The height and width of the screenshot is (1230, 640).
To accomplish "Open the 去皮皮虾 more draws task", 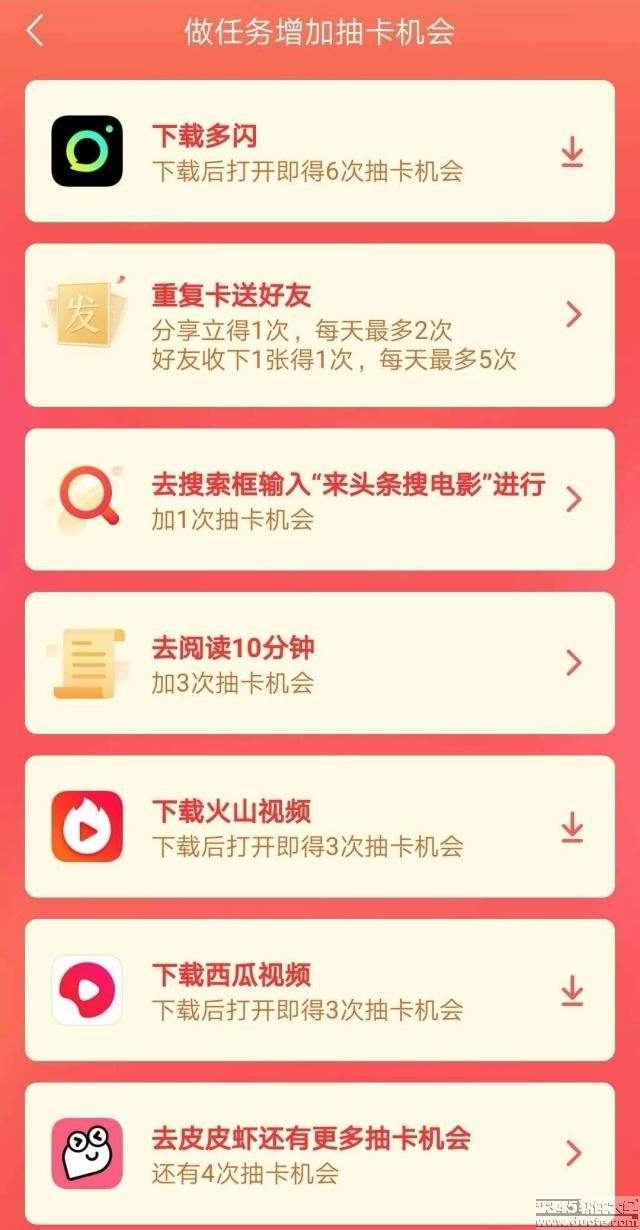I will 573,1153.
